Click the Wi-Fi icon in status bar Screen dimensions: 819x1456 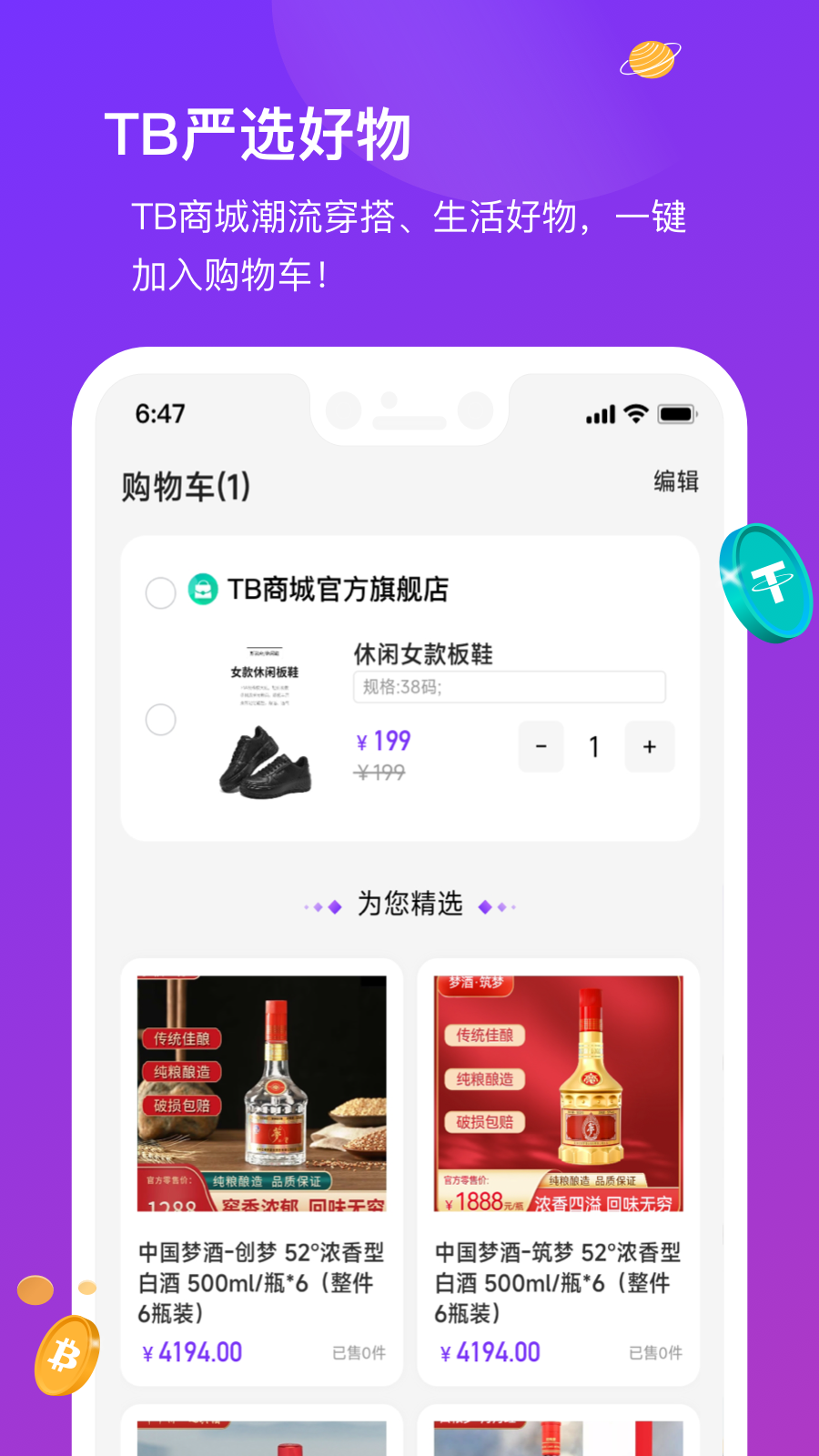[636, 414]
